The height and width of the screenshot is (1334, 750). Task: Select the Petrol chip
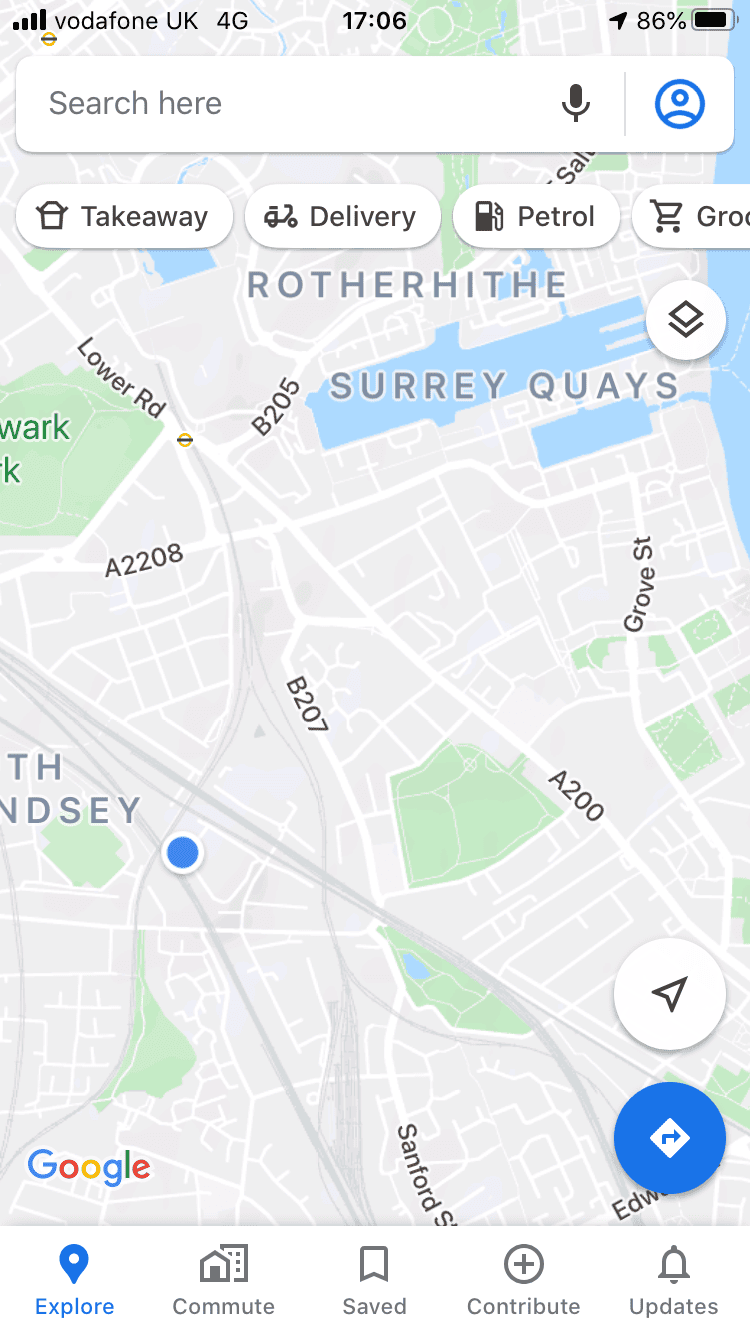[x=536, y=216]
